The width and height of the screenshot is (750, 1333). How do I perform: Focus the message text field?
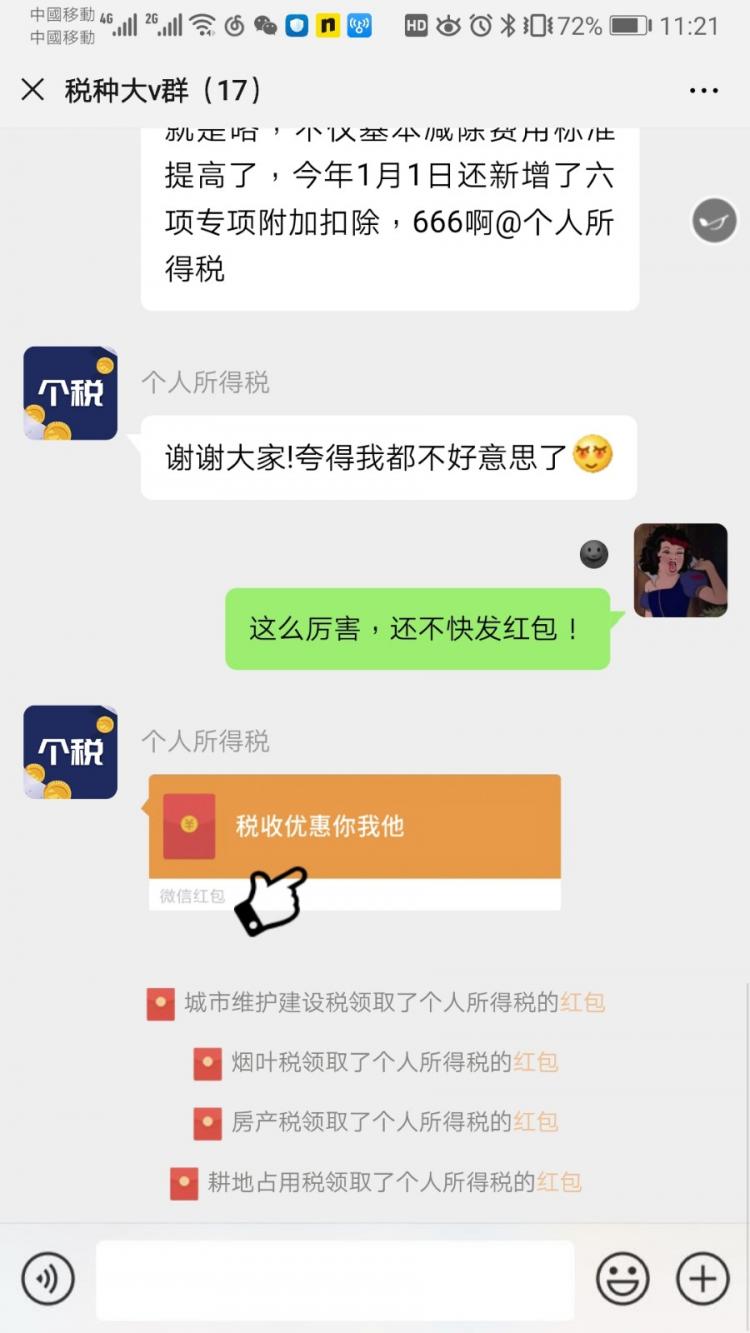tap(335, 1279)
